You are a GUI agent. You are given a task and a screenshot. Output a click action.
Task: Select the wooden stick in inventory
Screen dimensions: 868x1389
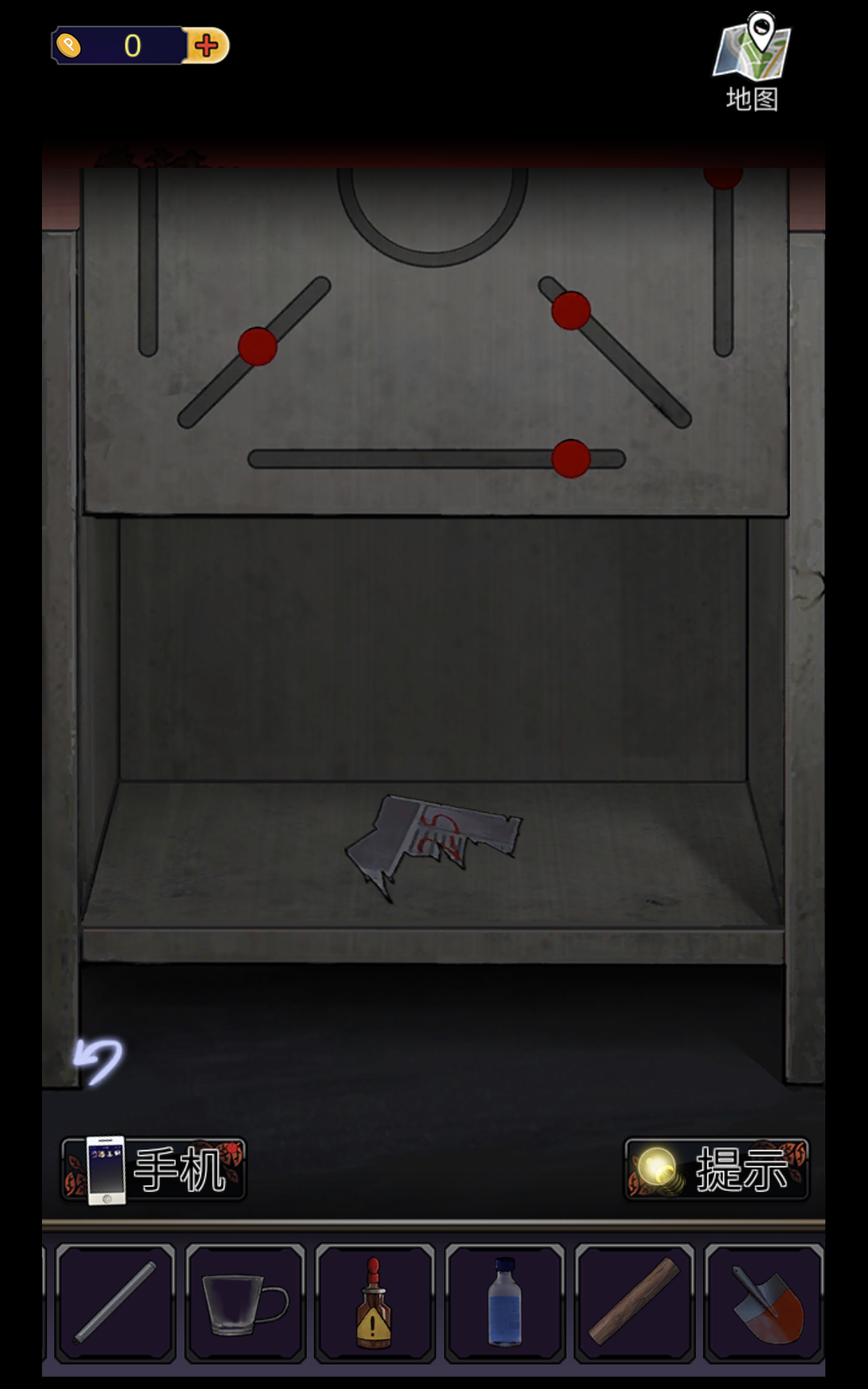pos(634,1302)
